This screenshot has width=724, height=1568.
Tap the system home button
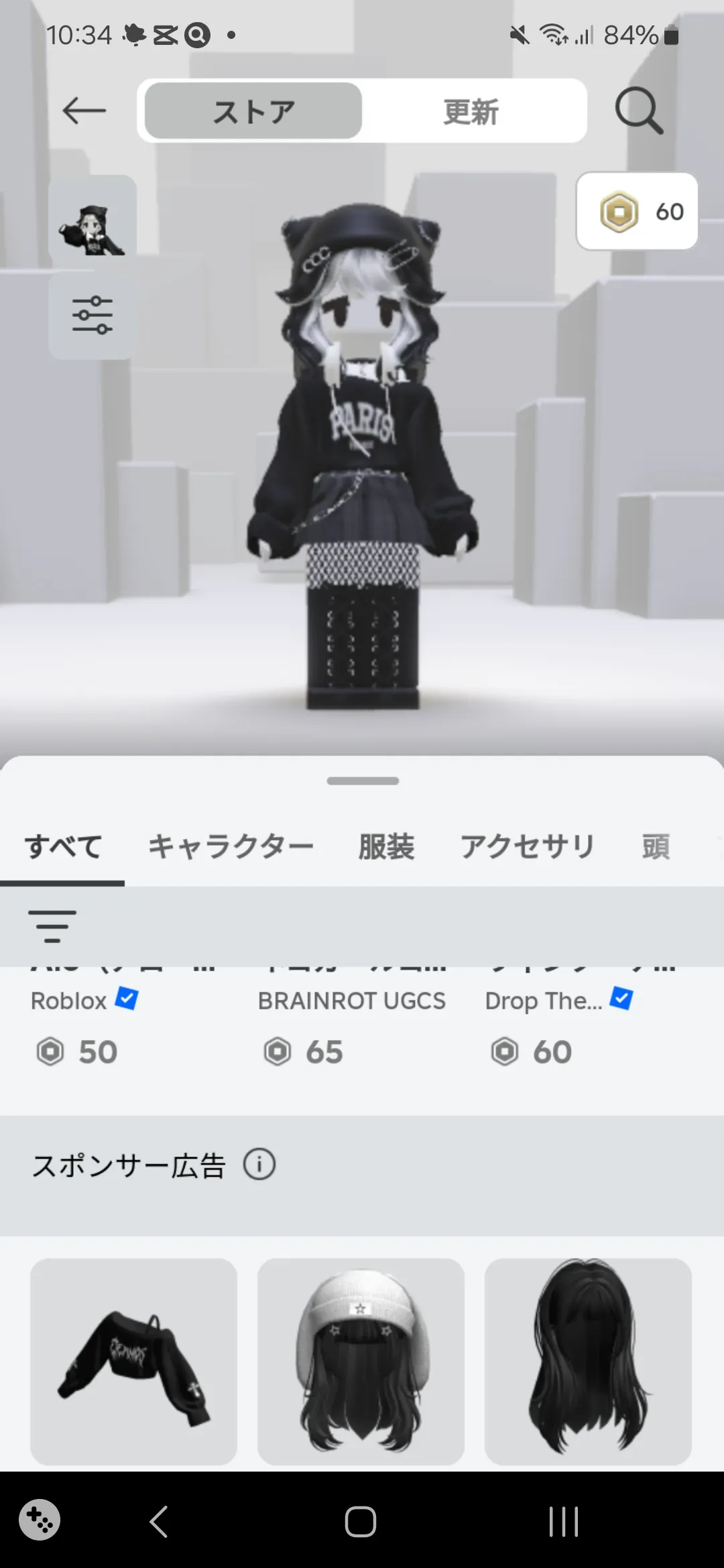361,1522
